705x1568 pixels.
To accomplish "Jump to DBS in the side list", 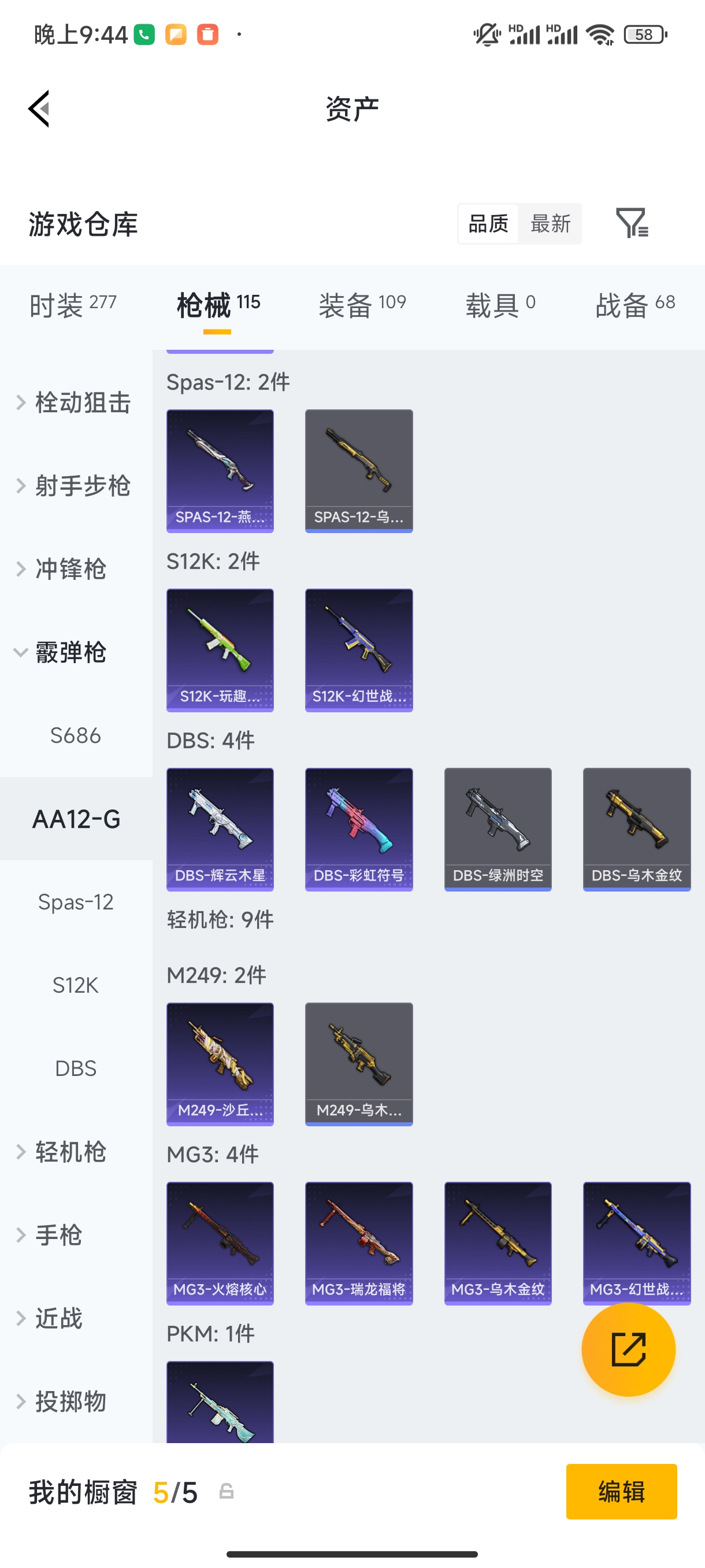I will pyautogui.click(x=76, y=1068).
